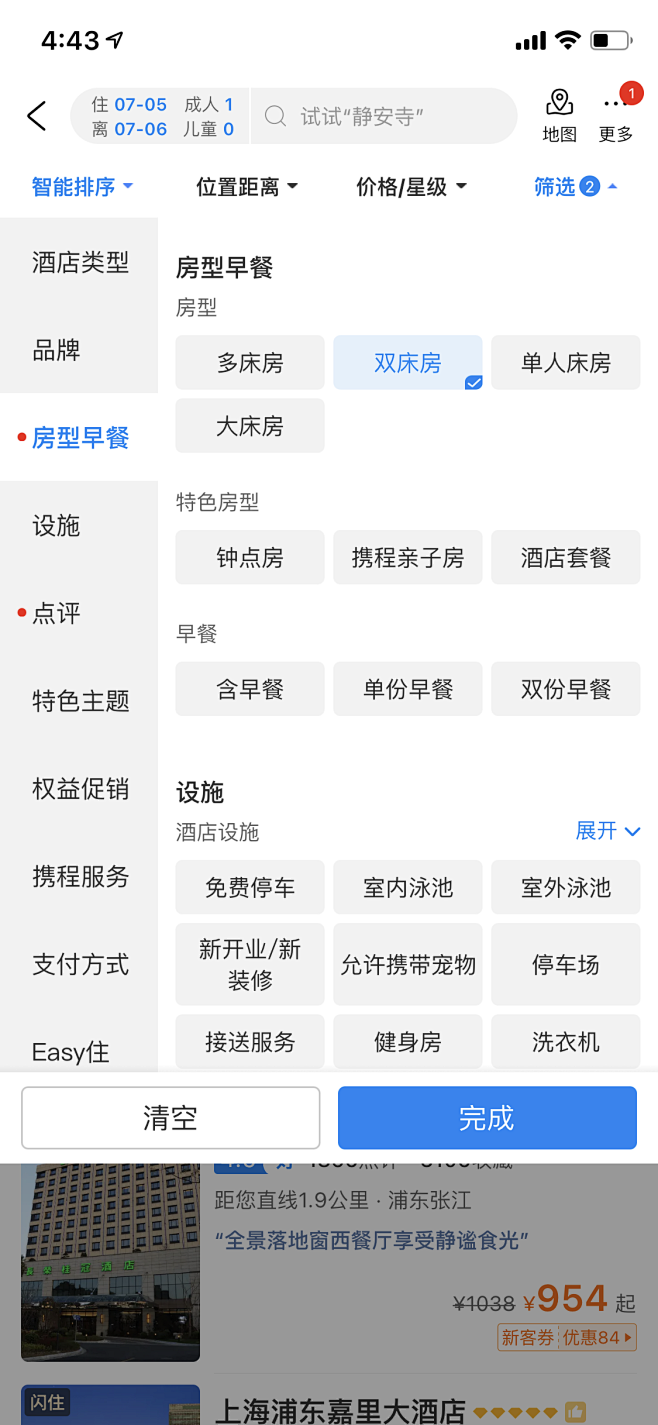Viewport: 658px width, 1425px height.
Task: Collapse the 筛选 filter panel
Action: 576,186
